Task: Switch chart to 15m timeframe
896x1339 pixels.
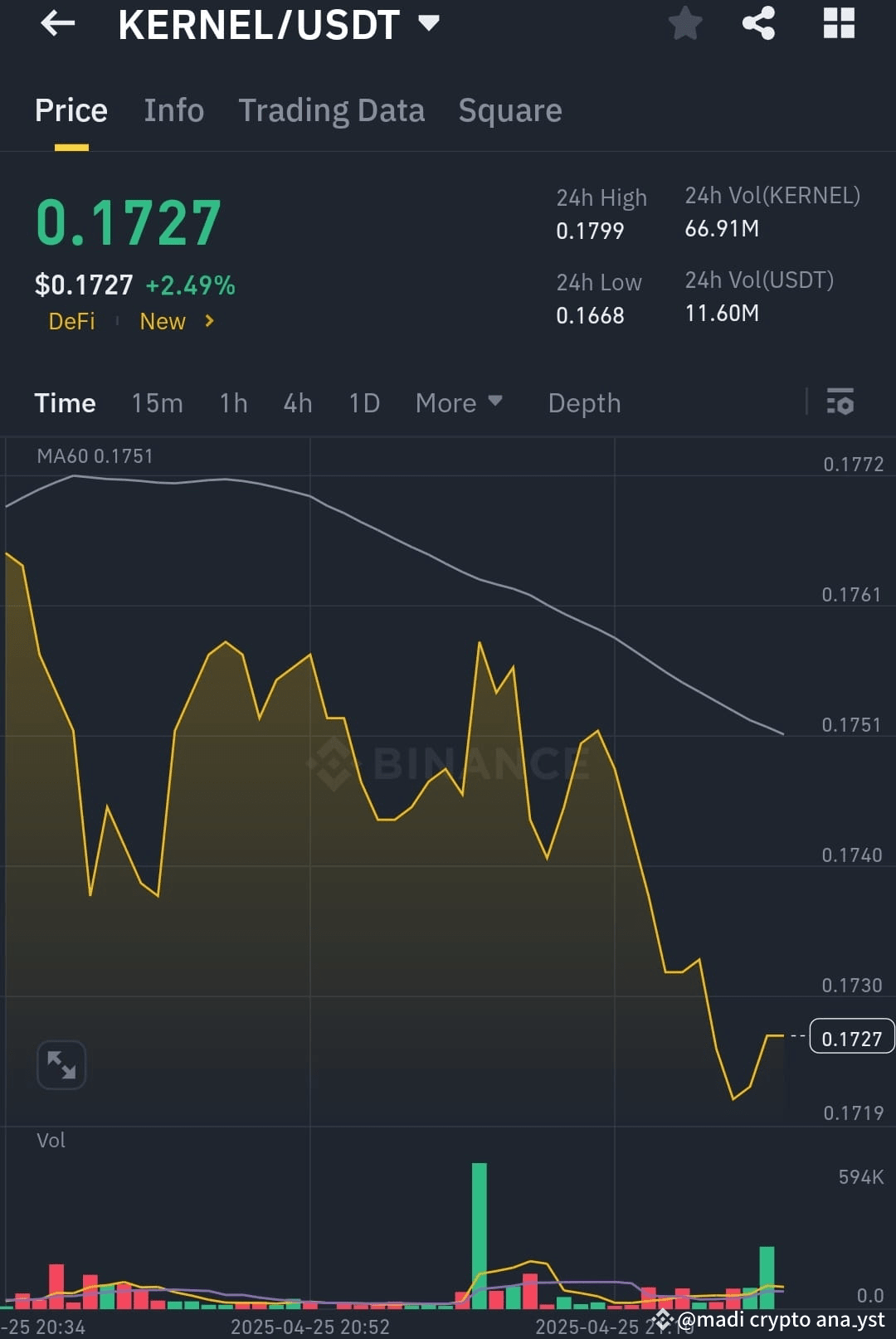Action: click(157, 402)
